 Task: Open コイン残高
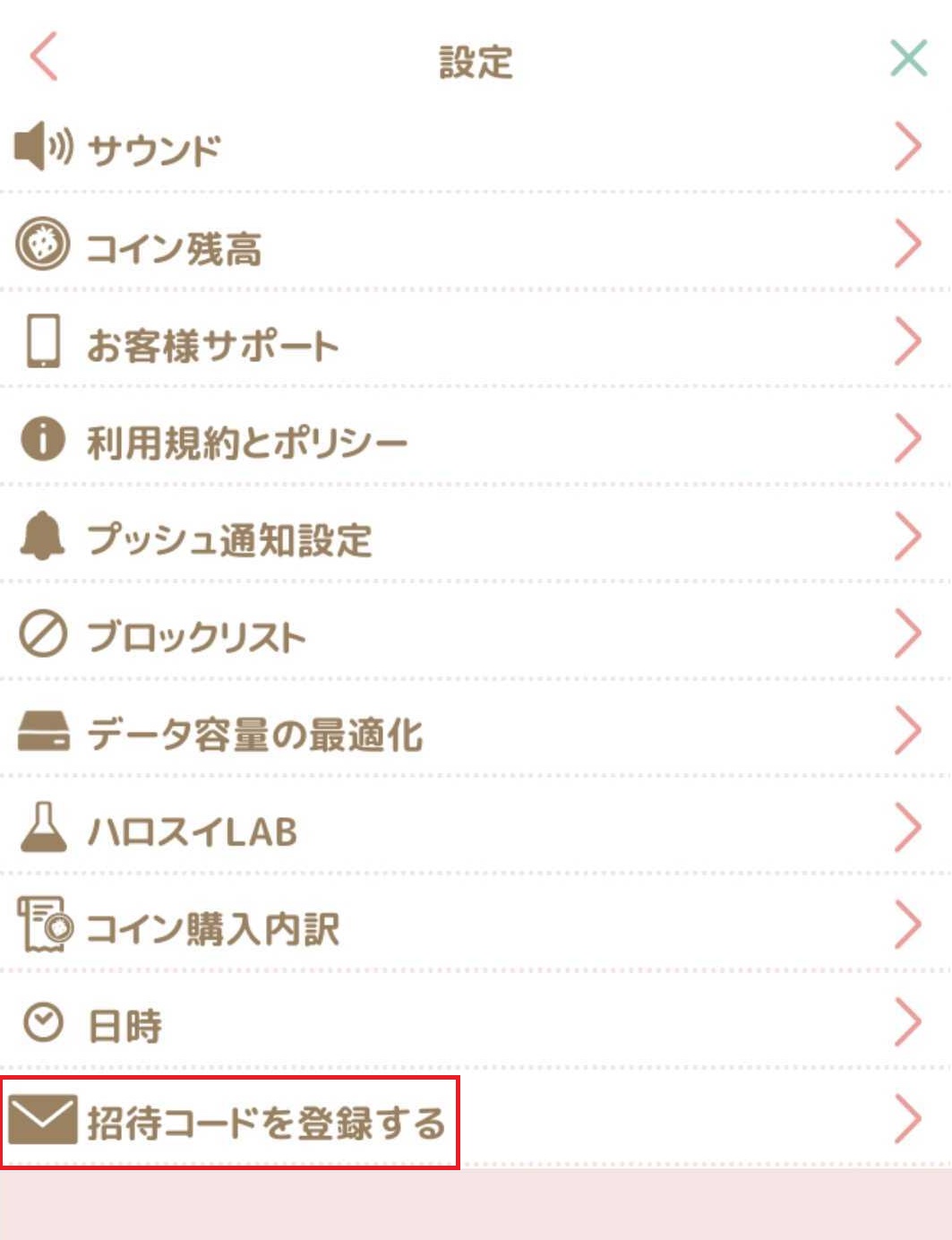(x=174, y=247)
